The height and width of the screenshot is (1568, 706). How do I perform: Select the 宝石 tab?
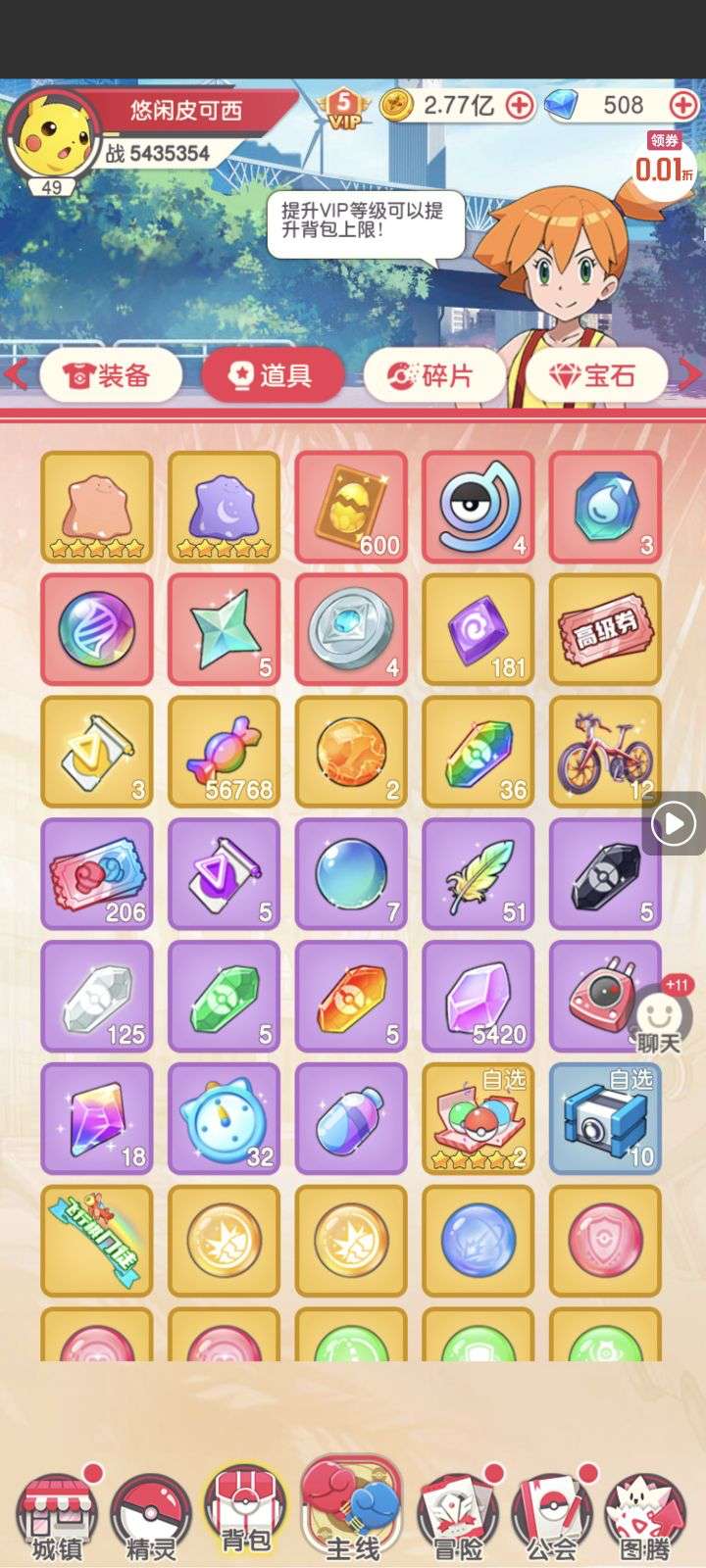[x=596, y=374]
